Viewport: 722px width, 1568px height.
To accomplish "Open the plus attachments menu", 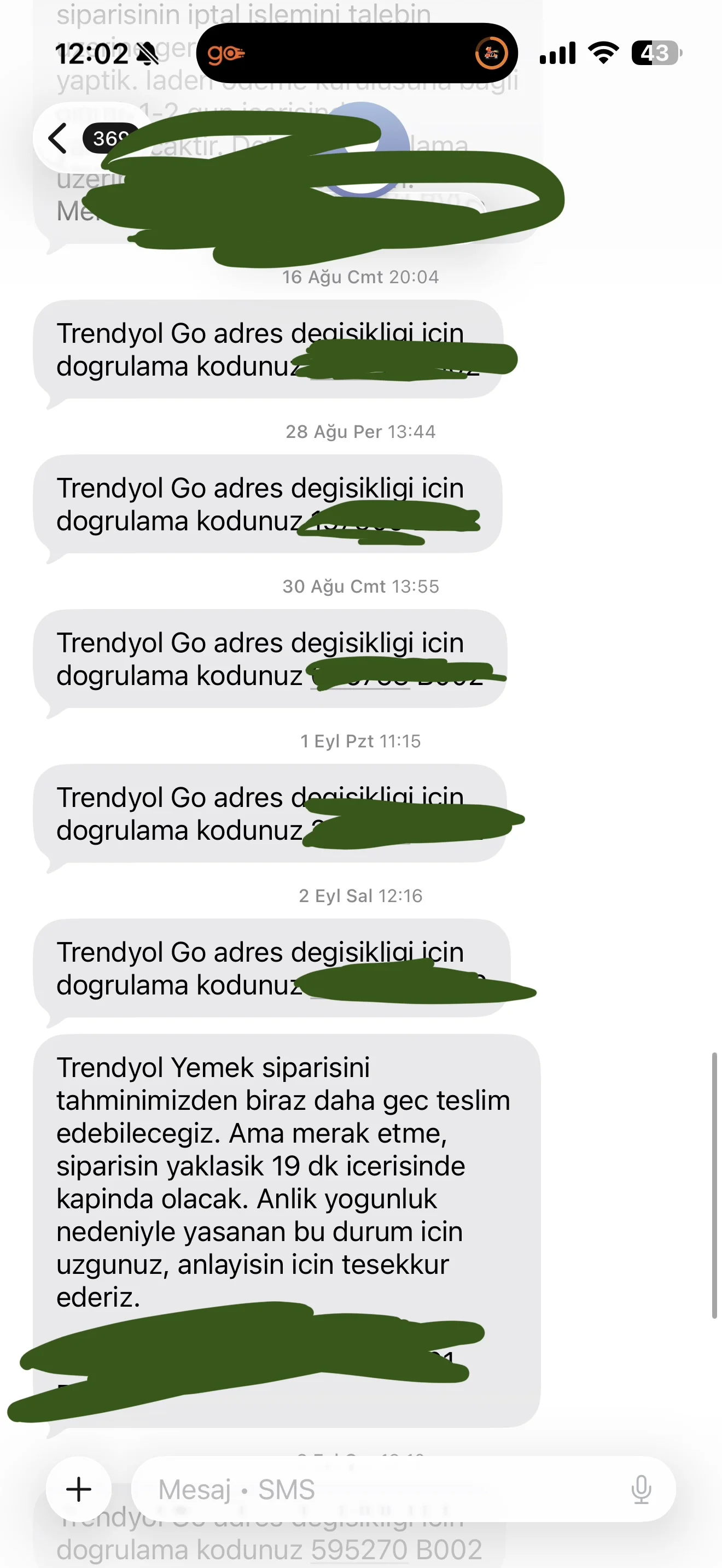I will coord(79,1489).
